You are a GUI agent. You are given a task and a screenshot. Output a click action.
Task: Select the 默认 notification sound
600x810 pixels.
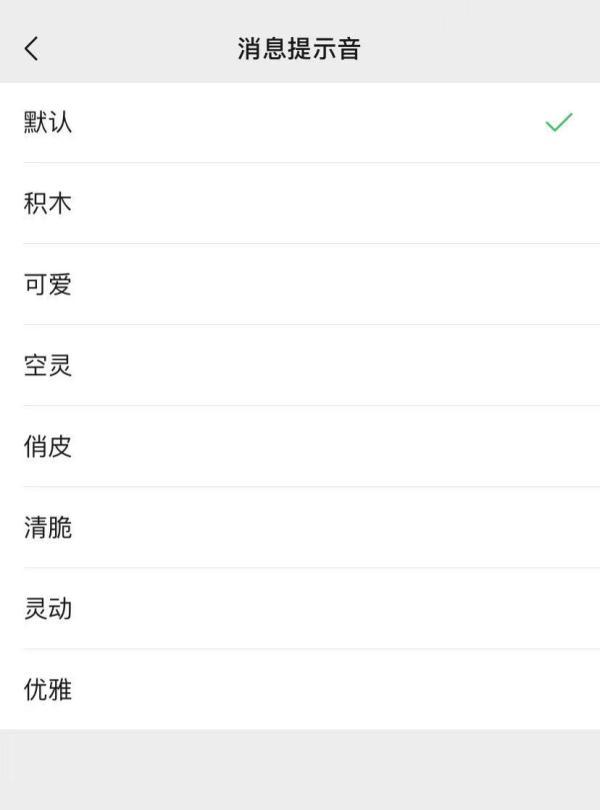[x=48, y=123]
